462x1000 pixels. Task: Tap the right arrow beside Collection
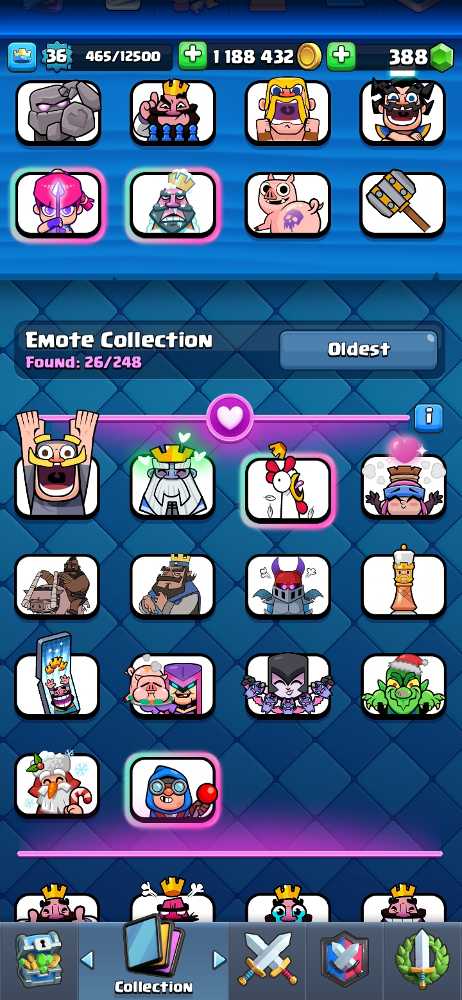pos(219,959)
